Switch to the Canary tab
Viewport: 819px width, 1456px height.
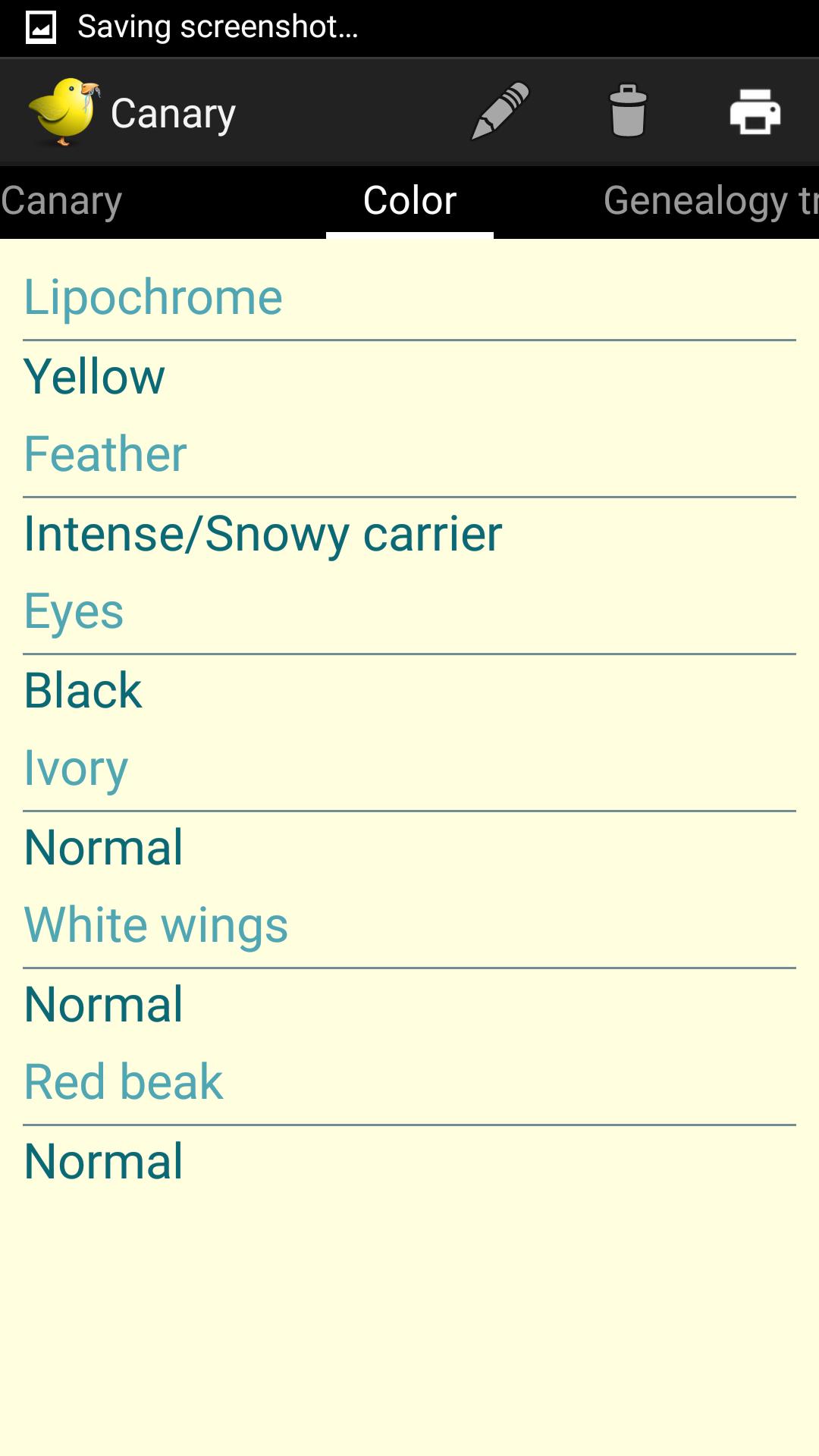tap(62, 202)
